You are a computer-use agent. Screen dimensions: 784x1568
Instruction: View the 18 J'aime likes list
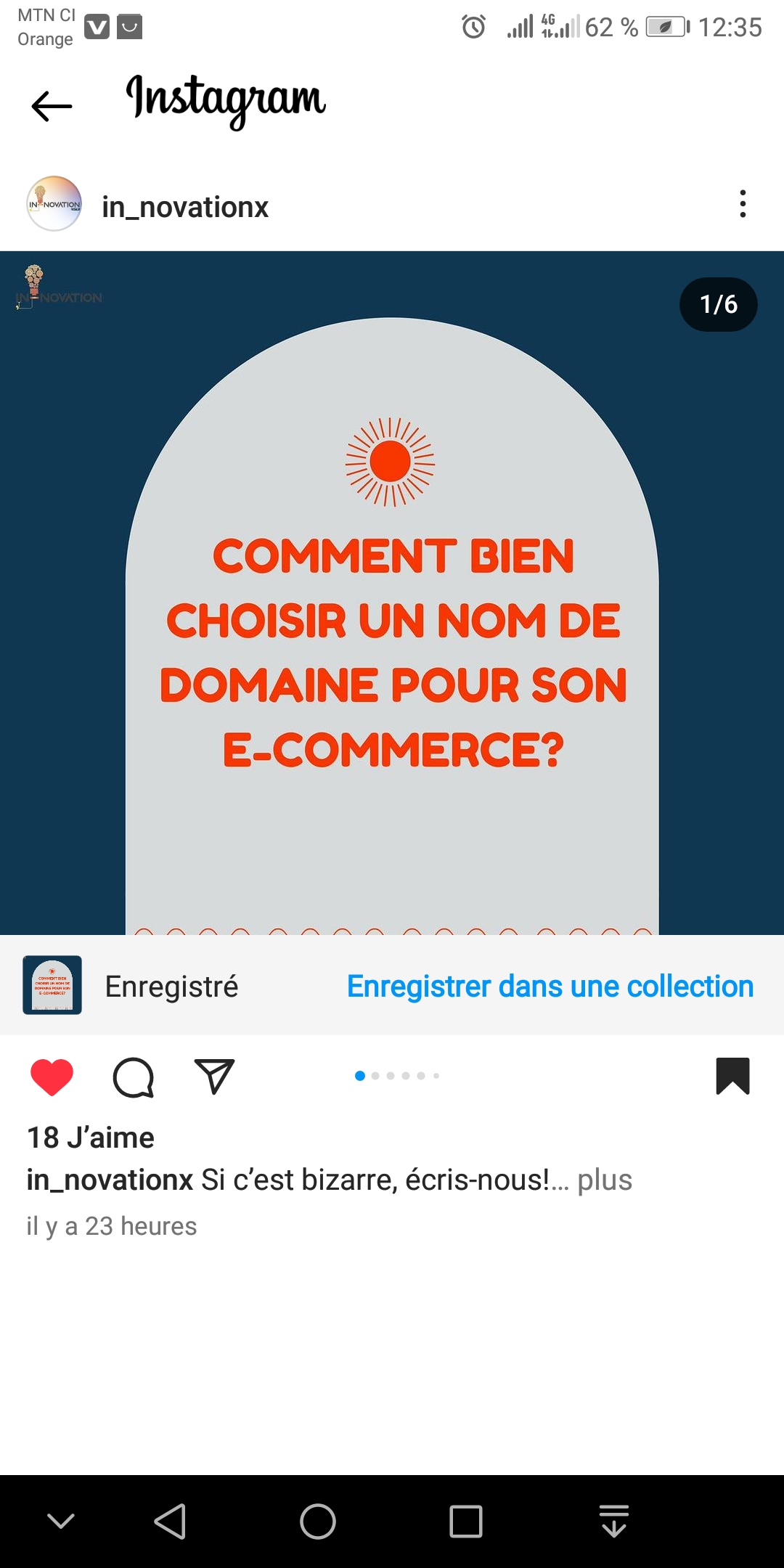[x=91, y=1138]
